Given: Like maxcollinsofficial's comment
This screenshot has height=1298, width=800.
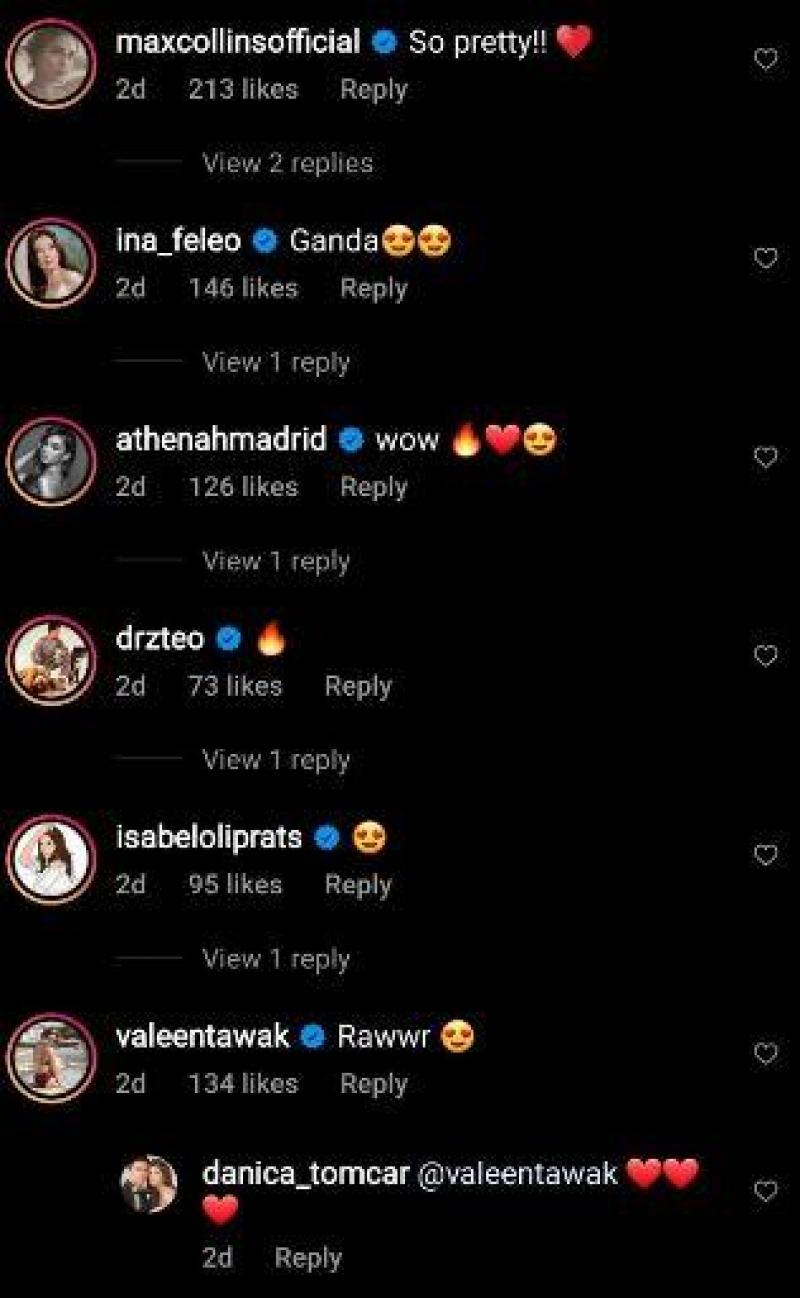Looking at the screenshot, I should tap(765, 60).
